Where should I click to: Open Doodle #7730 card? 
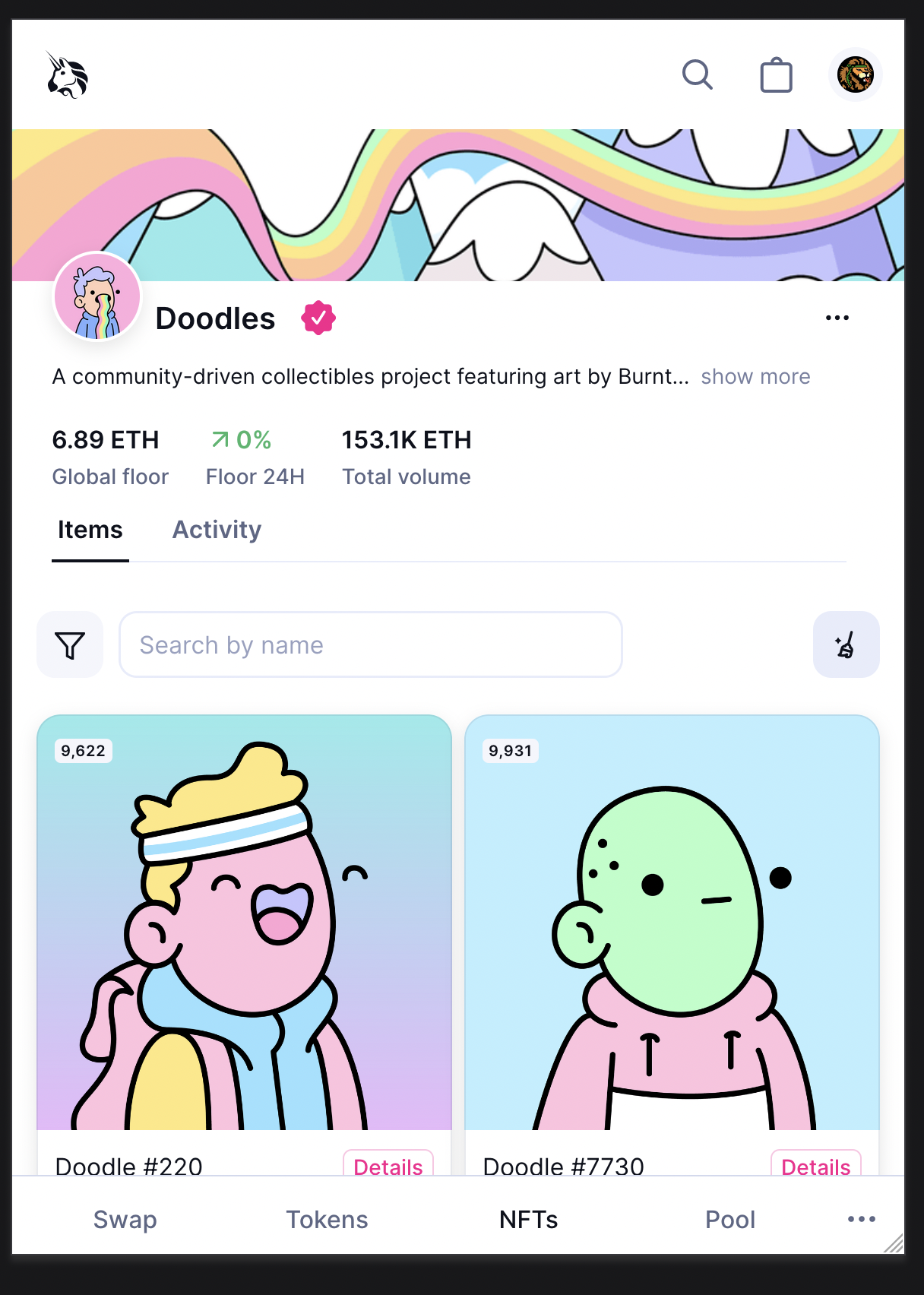click(672, 923)
